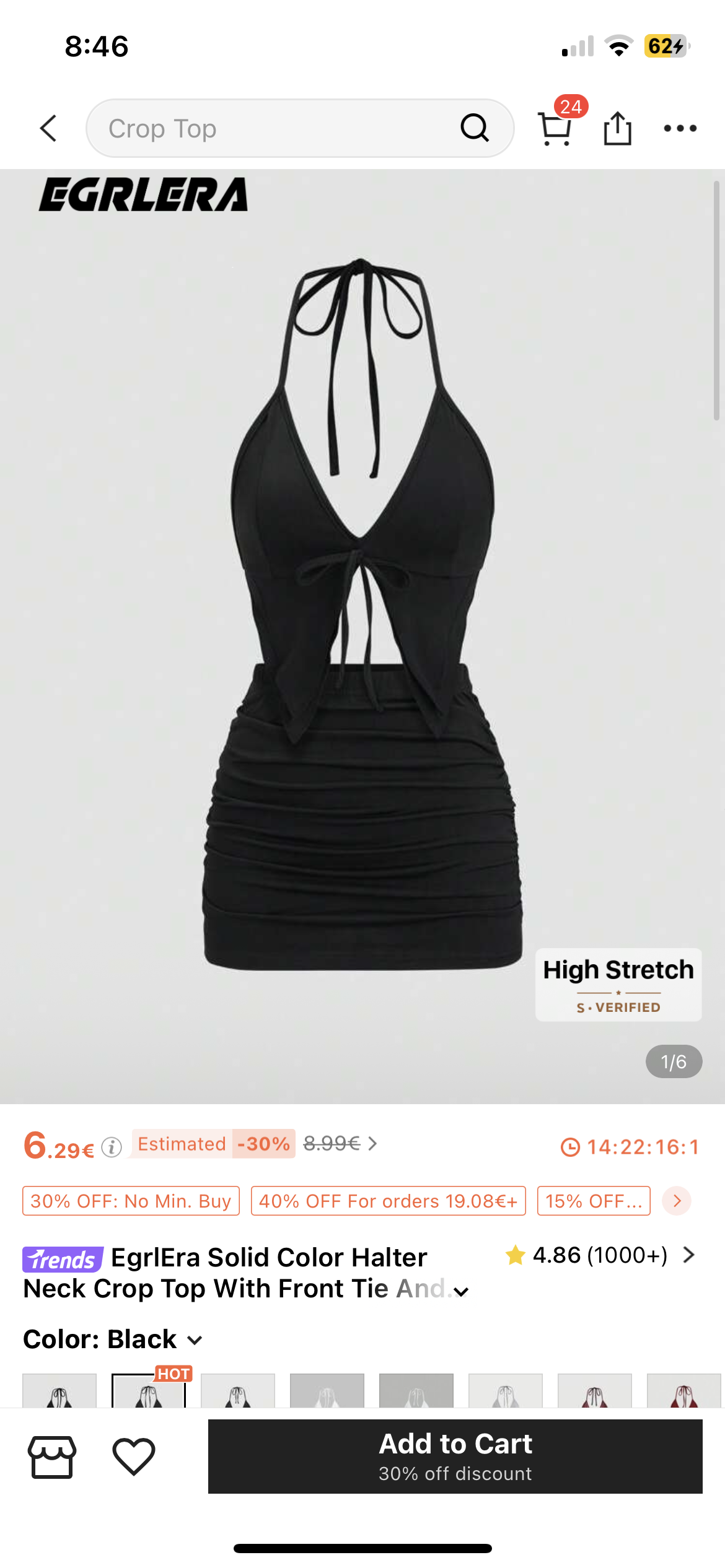Share this product
Screen dimensions: 725x1568
(x=617, y=128)
